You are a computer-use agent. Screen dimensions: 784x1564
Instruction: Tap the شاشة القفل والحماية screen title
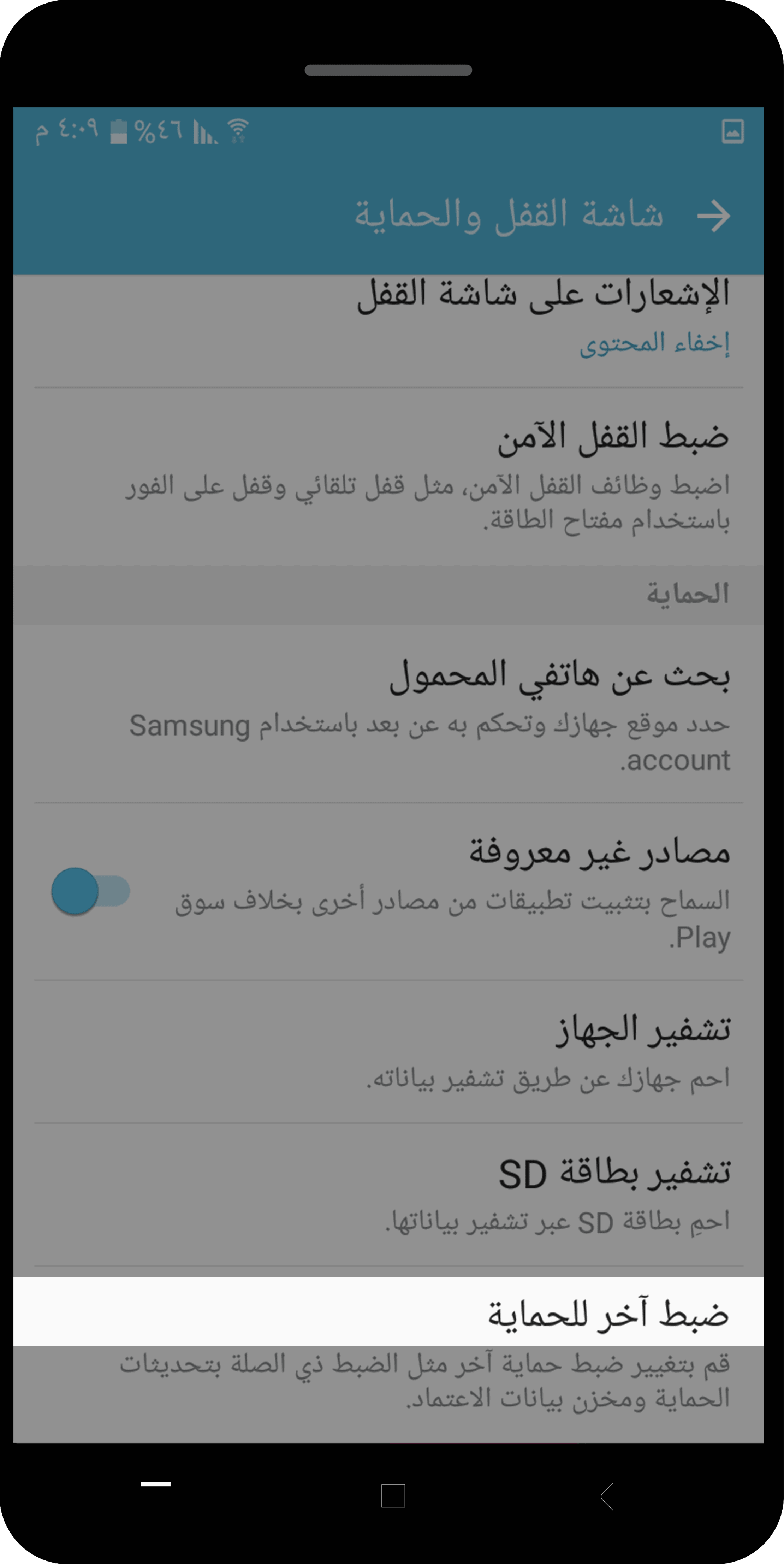(510, 216)
